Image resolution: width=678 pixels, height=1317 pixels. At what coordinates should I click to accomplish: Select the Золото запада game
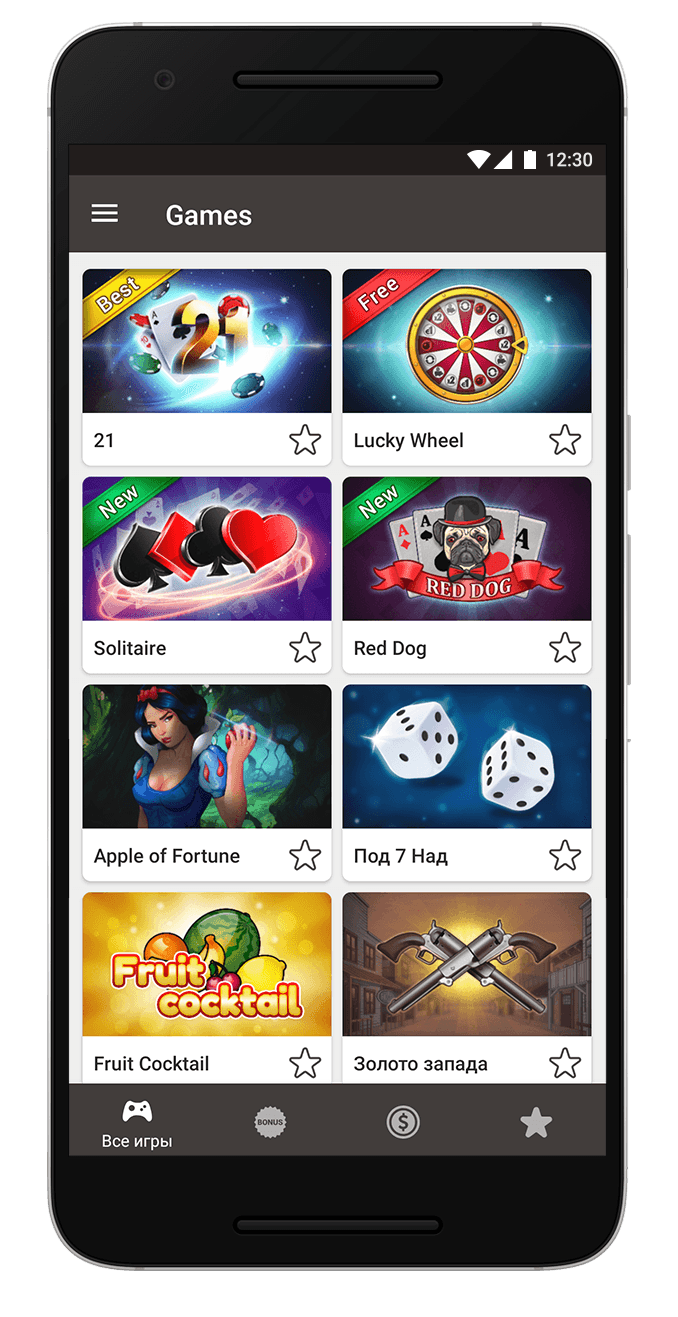466,965
